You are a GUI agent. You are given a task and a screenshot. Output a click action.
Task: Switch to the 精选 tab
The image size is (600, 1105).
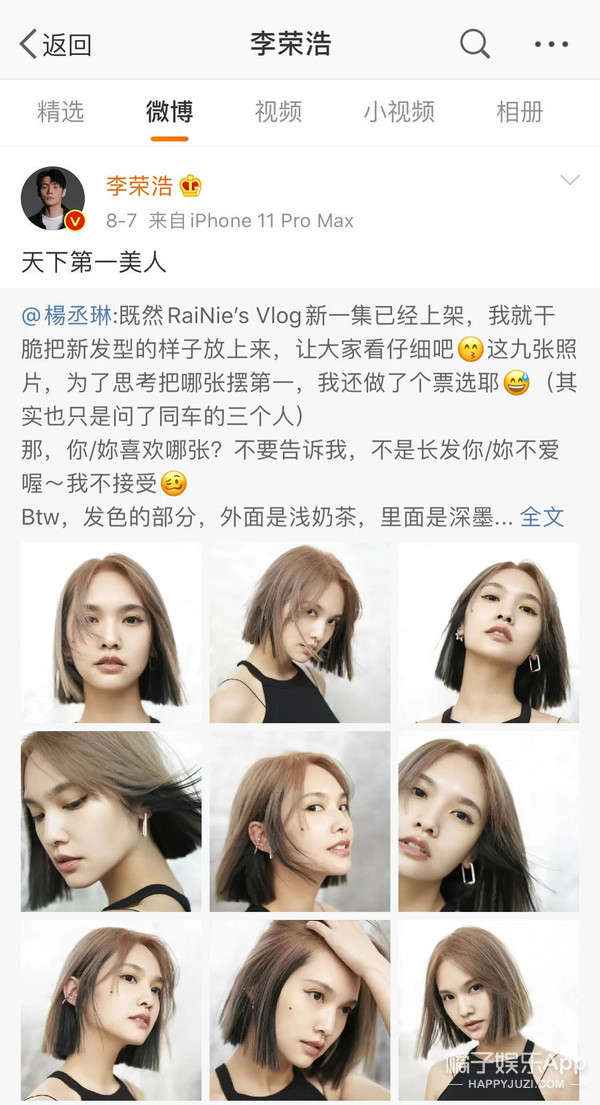tap(61, 112)
